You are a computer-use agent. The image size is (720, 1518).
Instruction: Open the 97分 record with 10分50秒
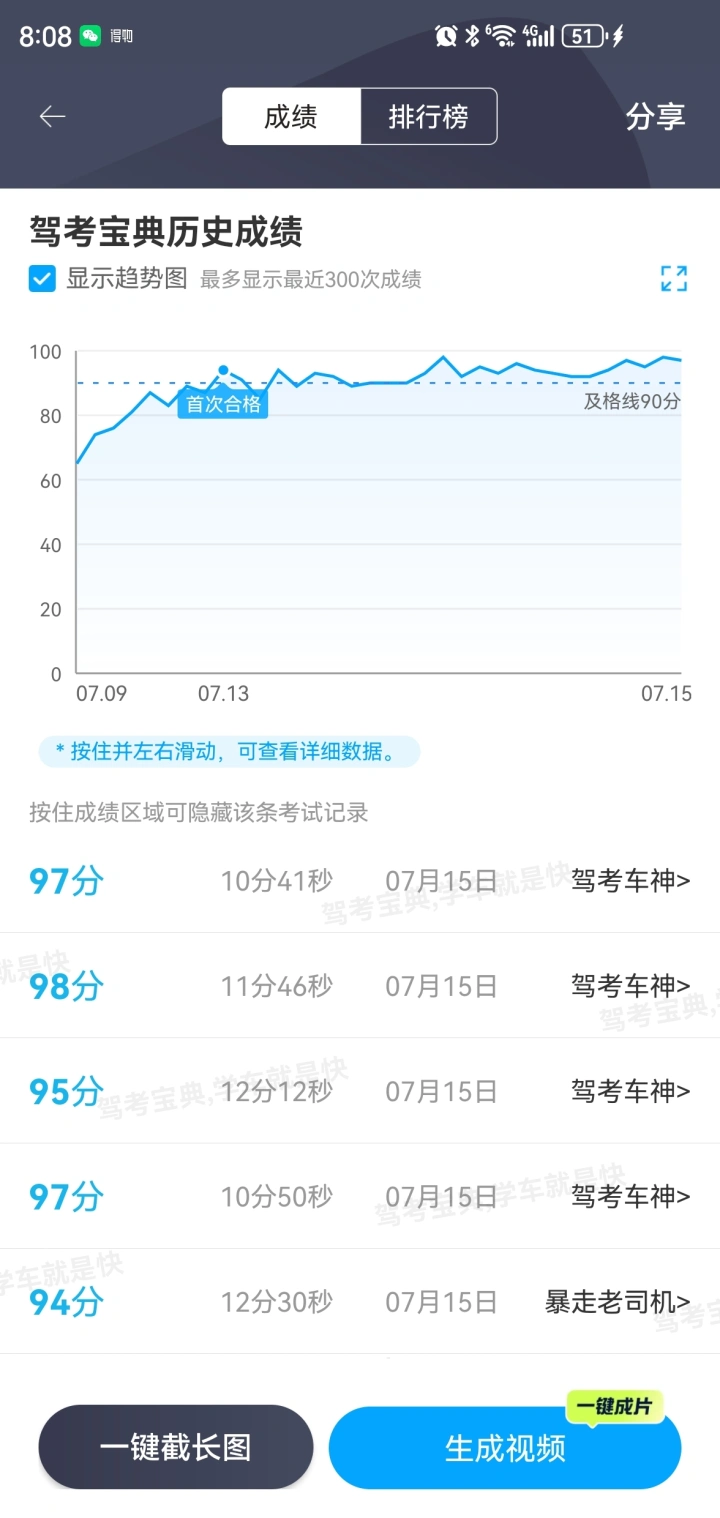coord(360,1196)
